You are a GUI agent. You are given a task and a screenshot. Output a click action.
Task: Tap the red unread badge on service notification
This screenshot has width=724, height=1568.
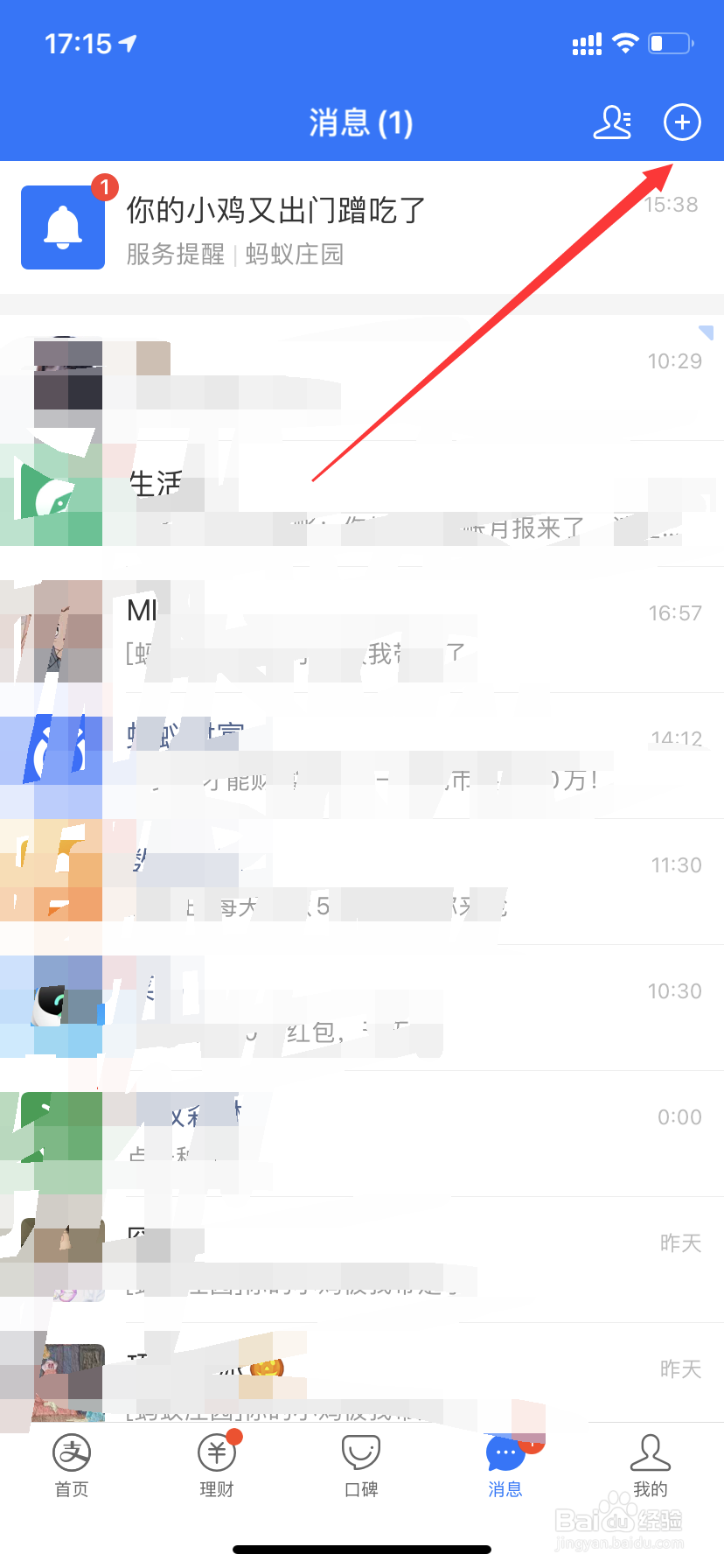coord(105,186)
